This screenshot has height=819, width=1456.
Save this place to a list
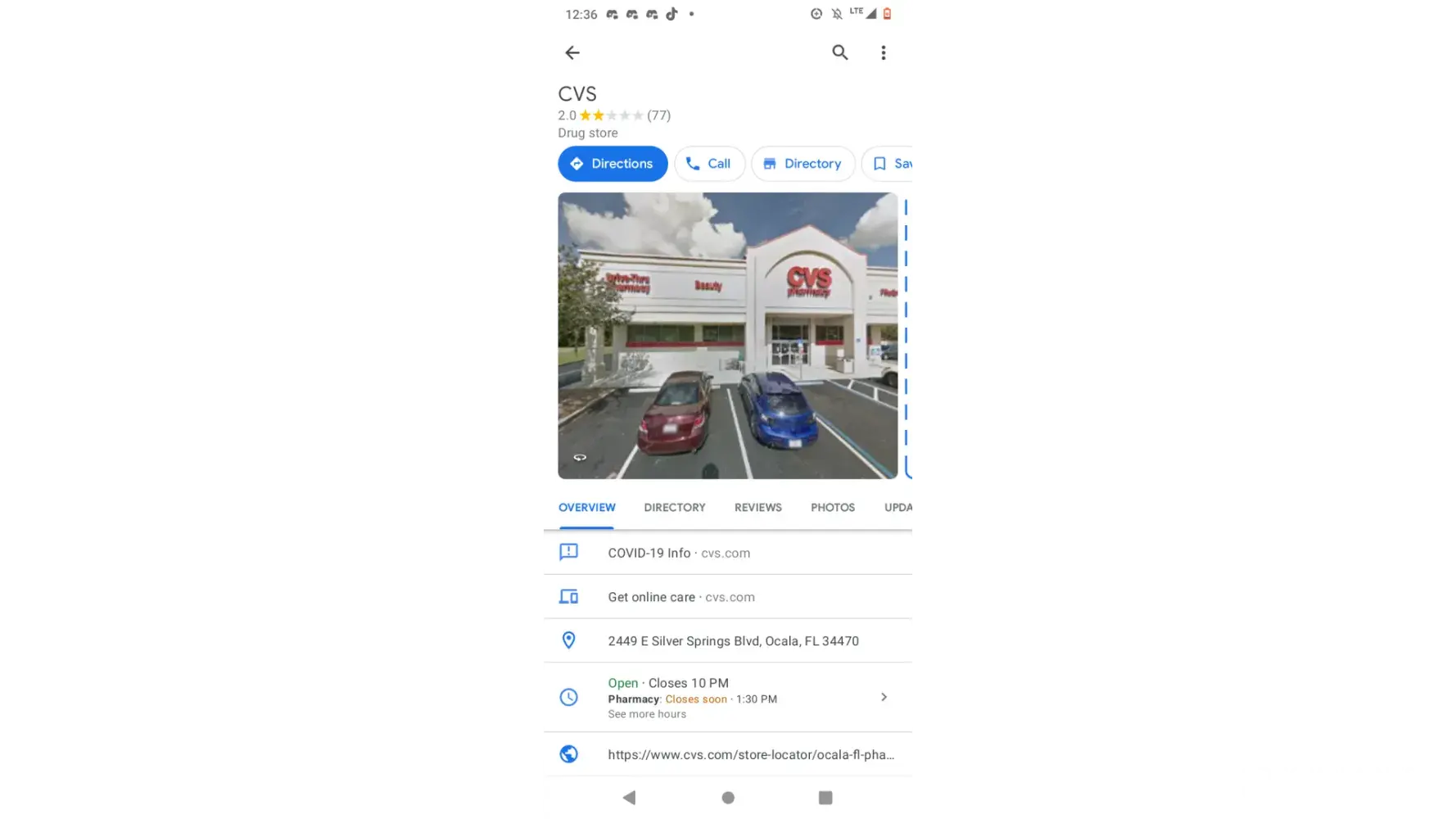[893, 164]
